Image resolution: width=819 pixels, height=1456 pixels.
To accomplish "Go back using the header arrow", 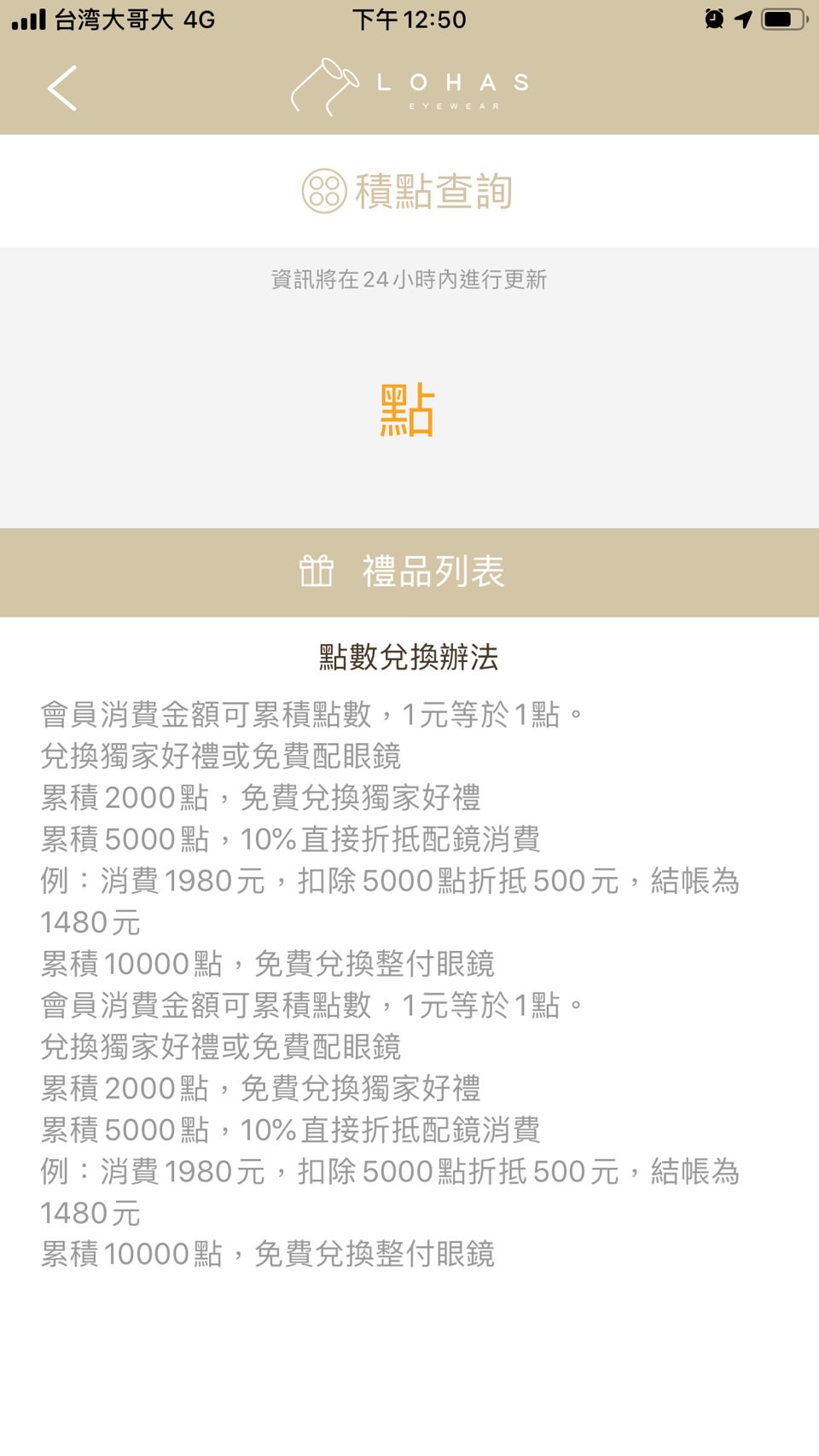I will 62,88.
